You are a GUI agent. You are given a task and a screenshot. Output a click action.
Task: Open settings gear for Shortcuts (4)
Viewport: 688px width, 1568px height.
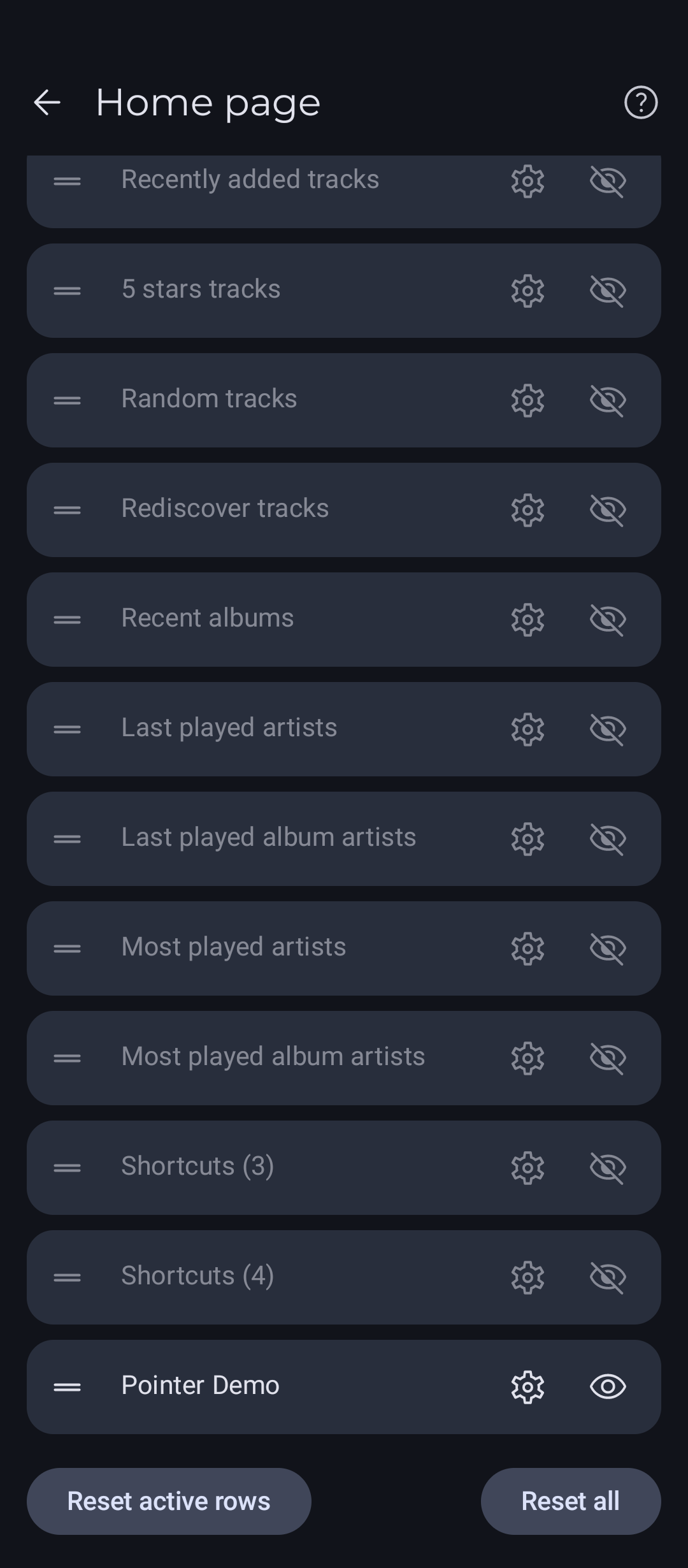click(527, 1277)
